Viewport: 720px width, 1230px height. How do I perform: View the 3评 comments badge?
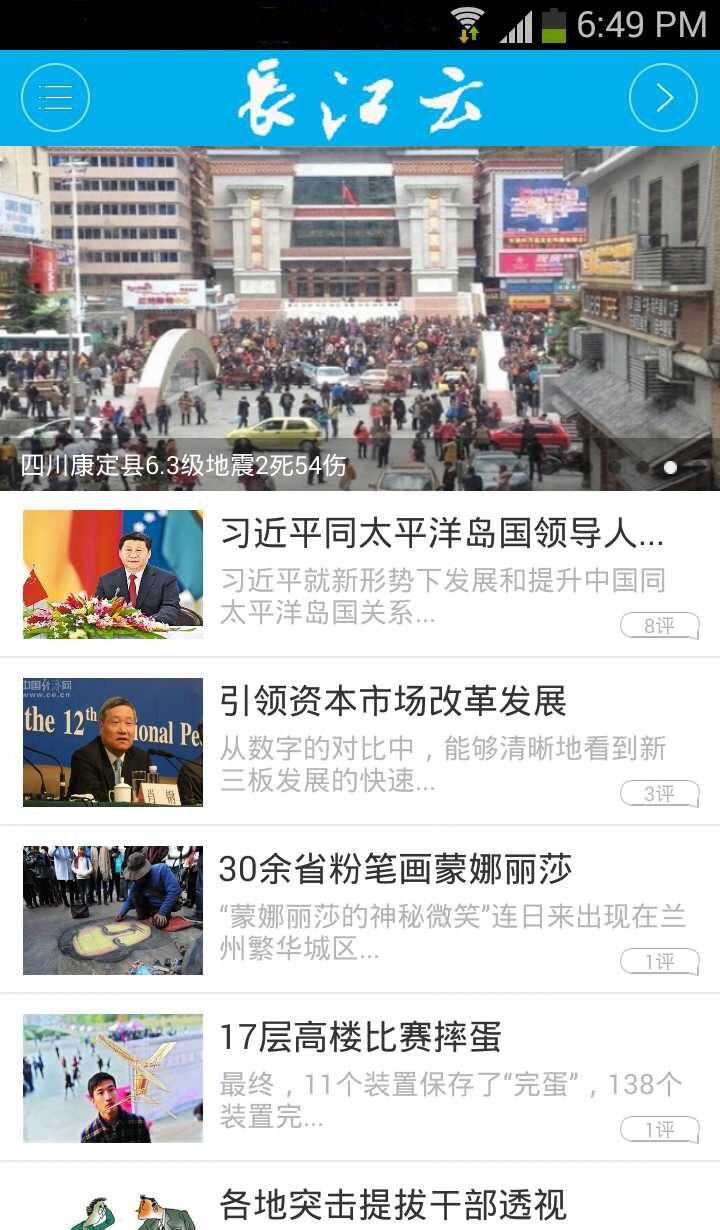(659, 794)
